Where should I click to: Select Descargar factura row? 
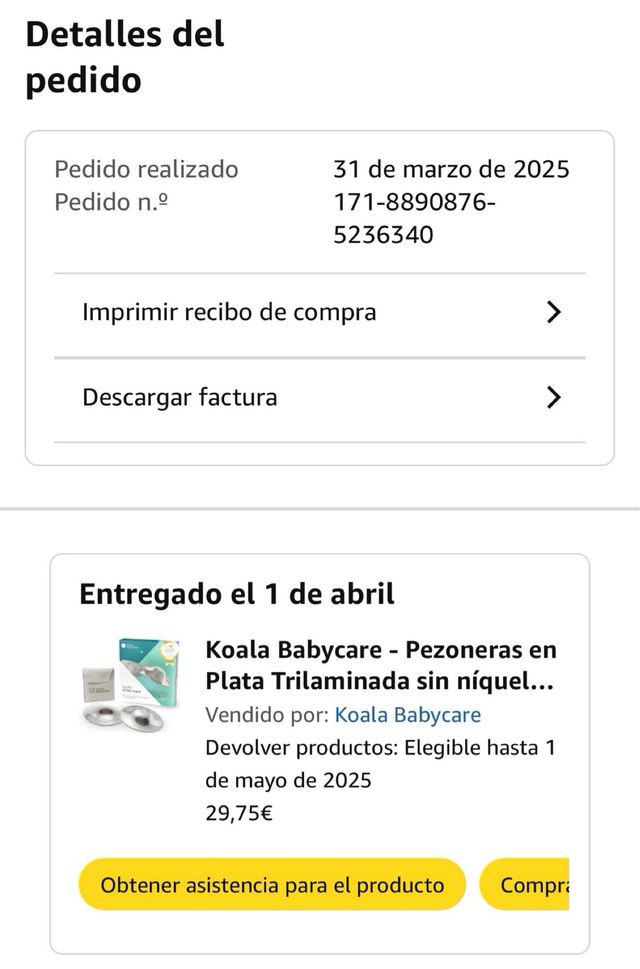click(319, 398)
